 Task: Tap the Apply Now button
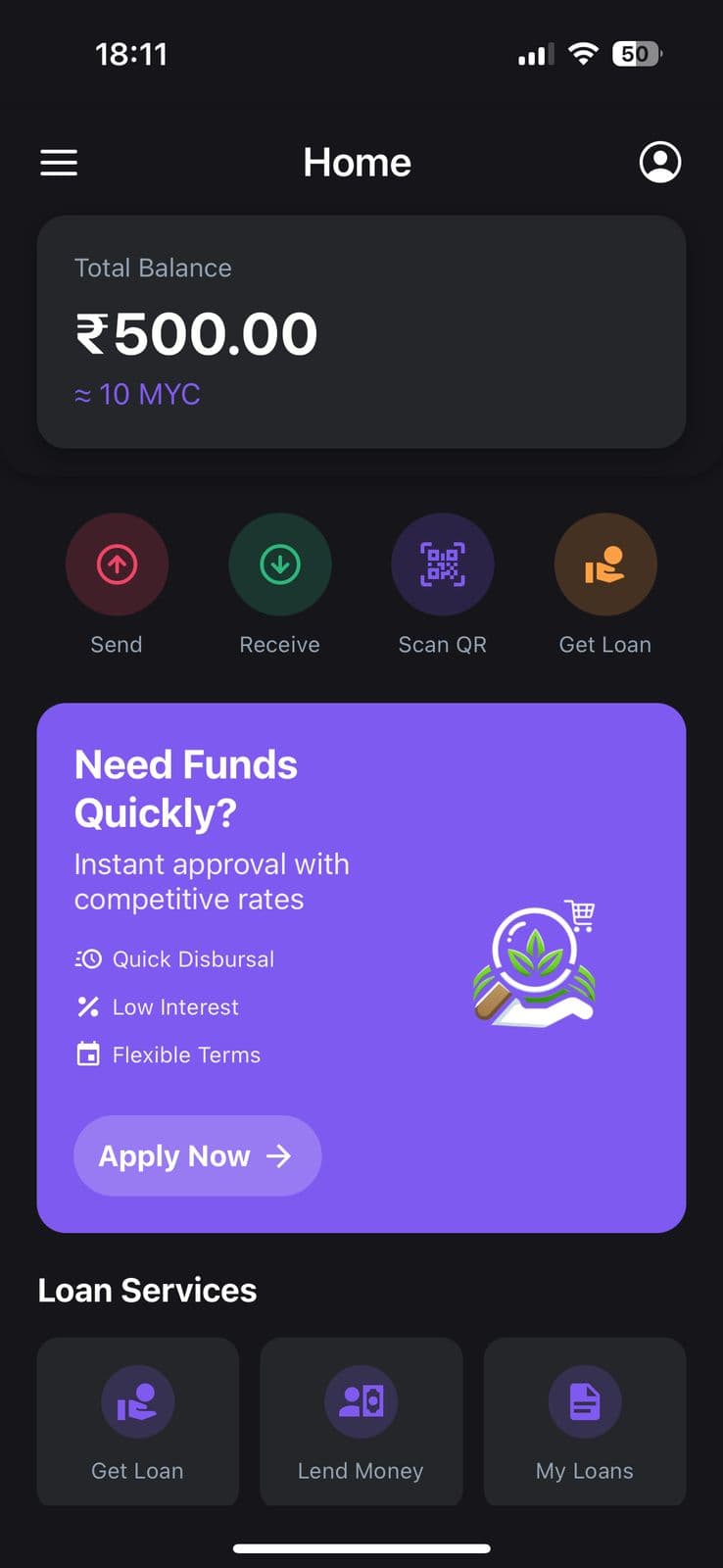197,1155
